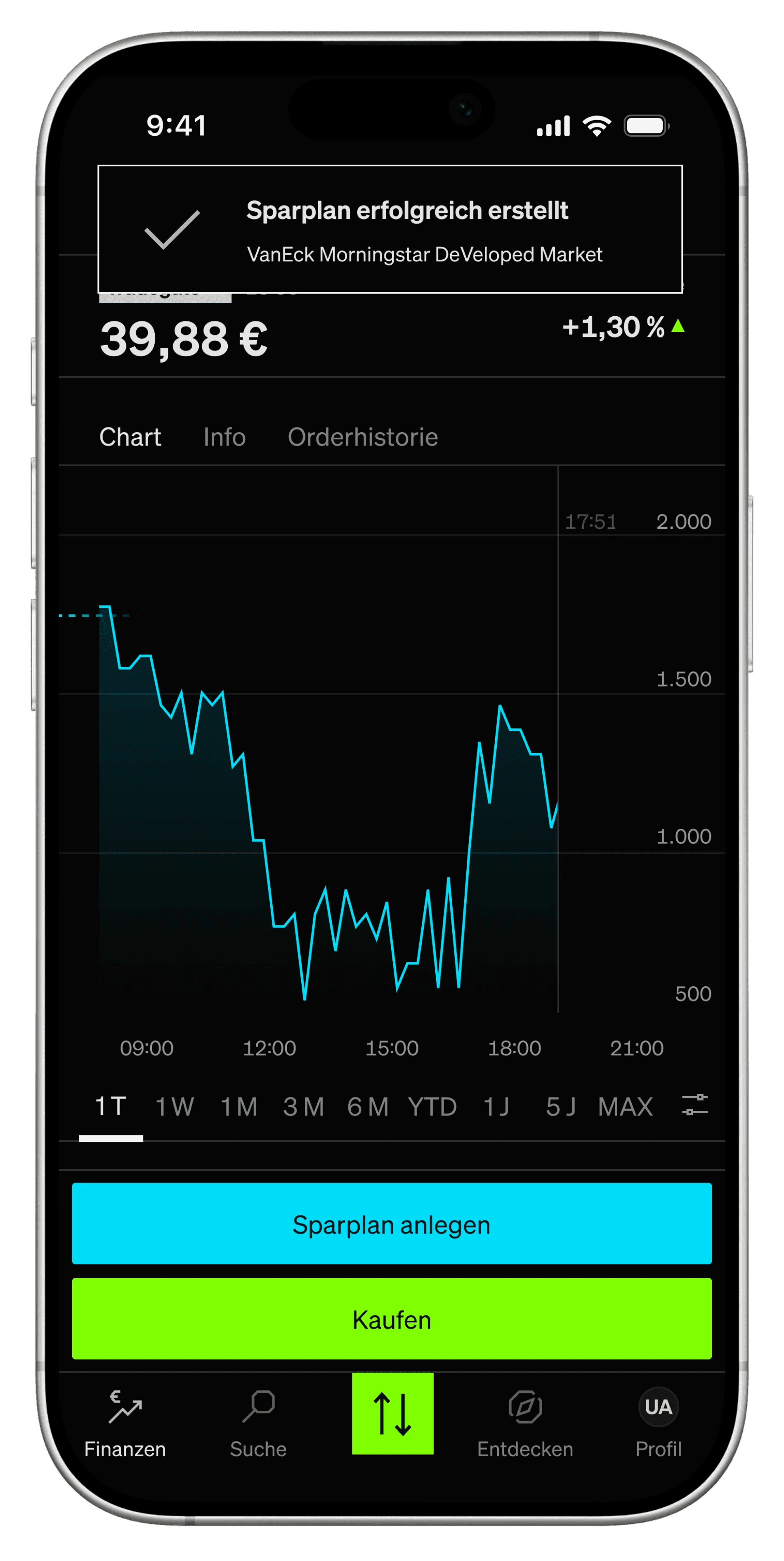Switch chart range to 1M
Viewport: 784px width, 1561px height.
(239, 1106)
